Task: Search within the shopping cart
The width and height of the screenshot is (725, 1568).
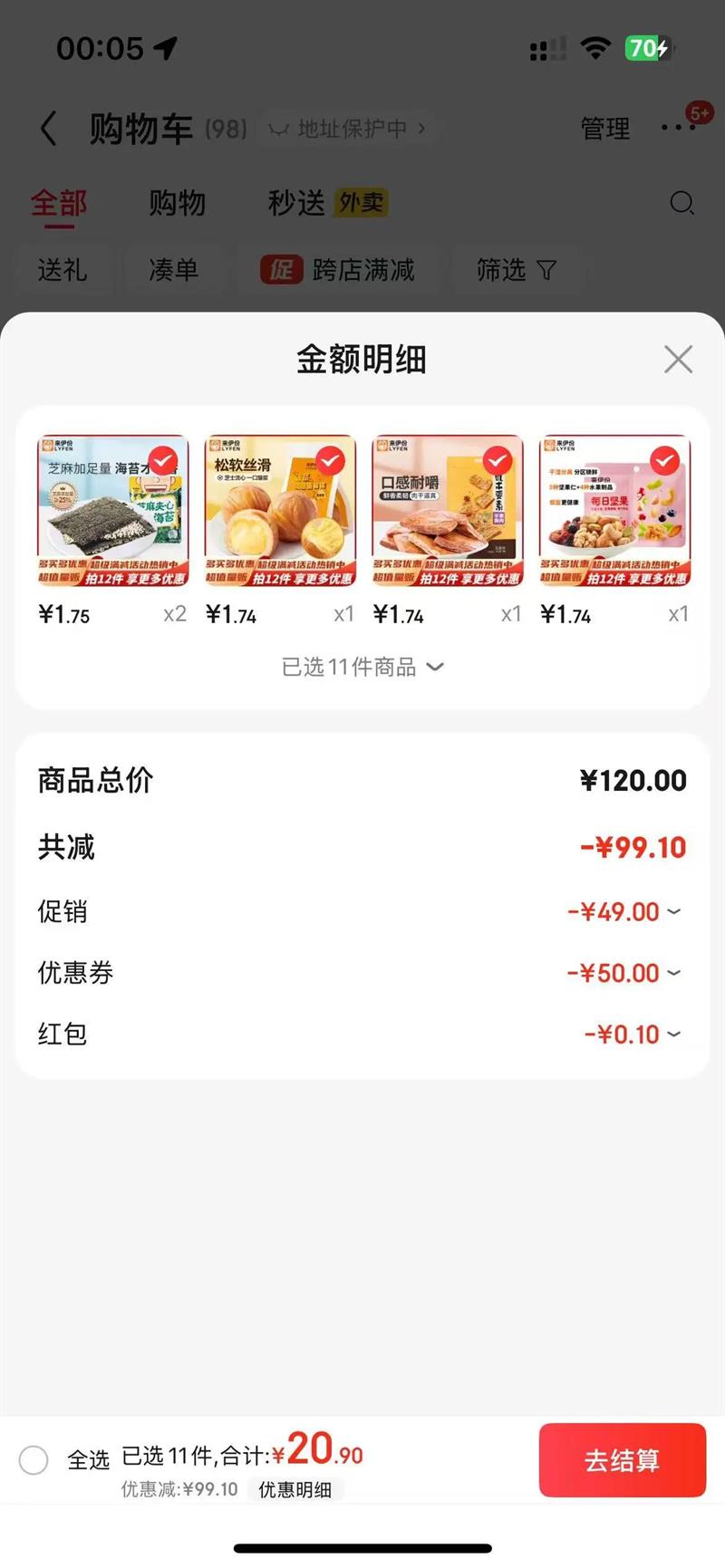Action: point(681,203)
